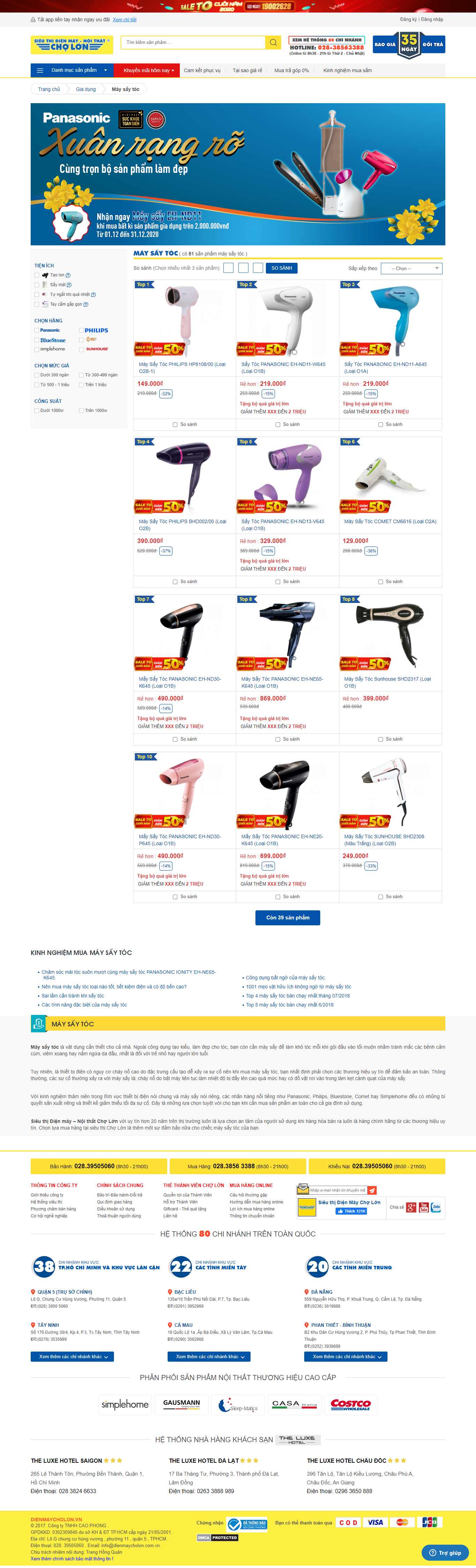476x1568 pixels.
Task: Check the Trên 1000w power filter
Action: coord(82,411)
